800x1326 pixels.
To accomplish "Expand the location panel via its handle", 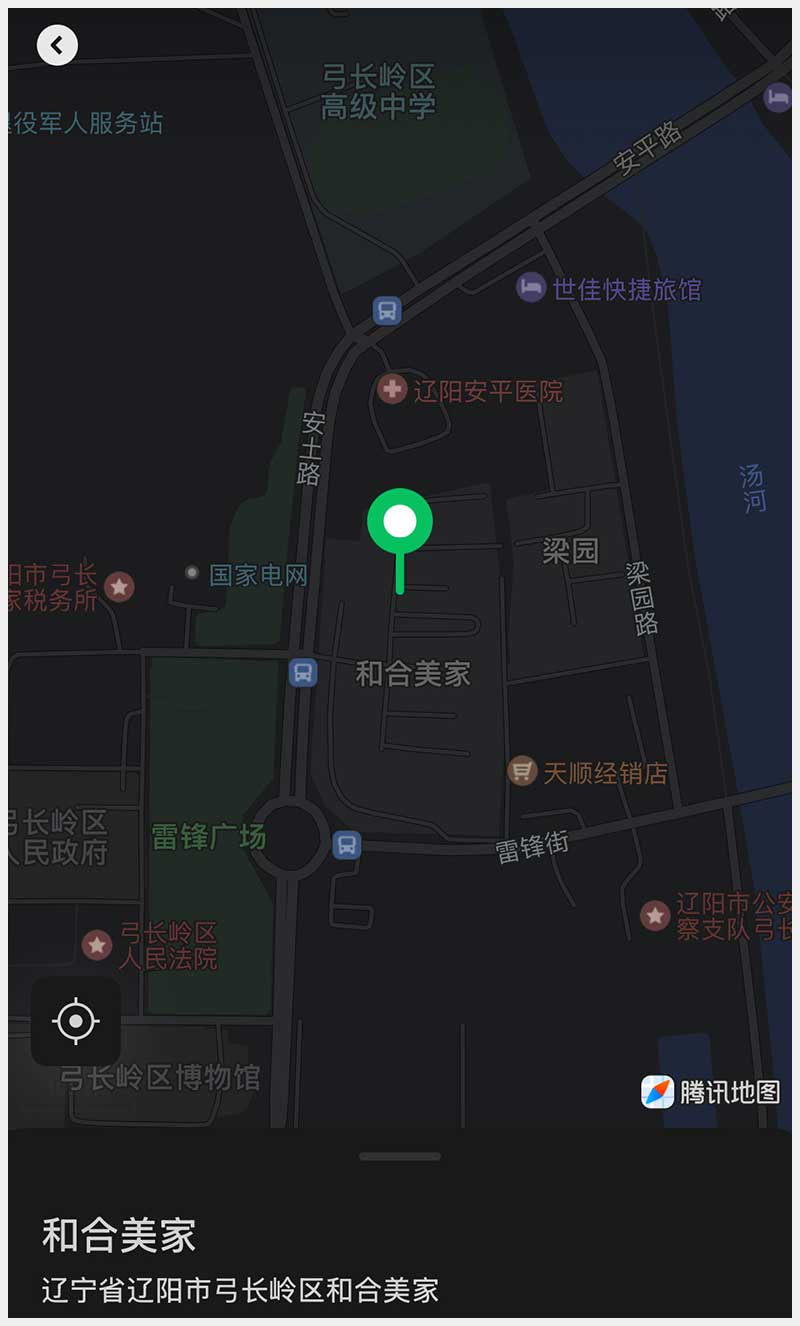I will [x=400, y=1157].
